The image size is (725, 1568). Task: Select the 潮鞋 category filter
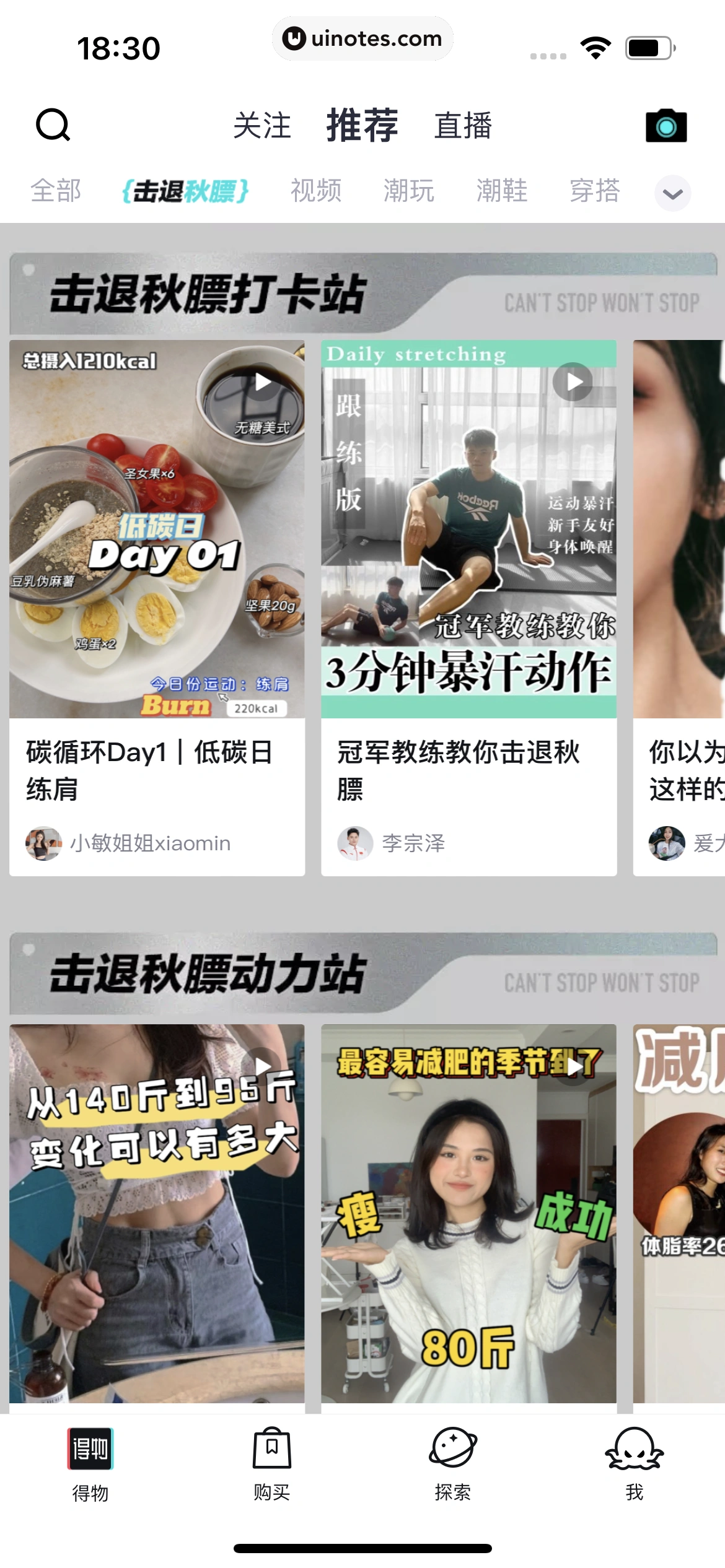502,191
